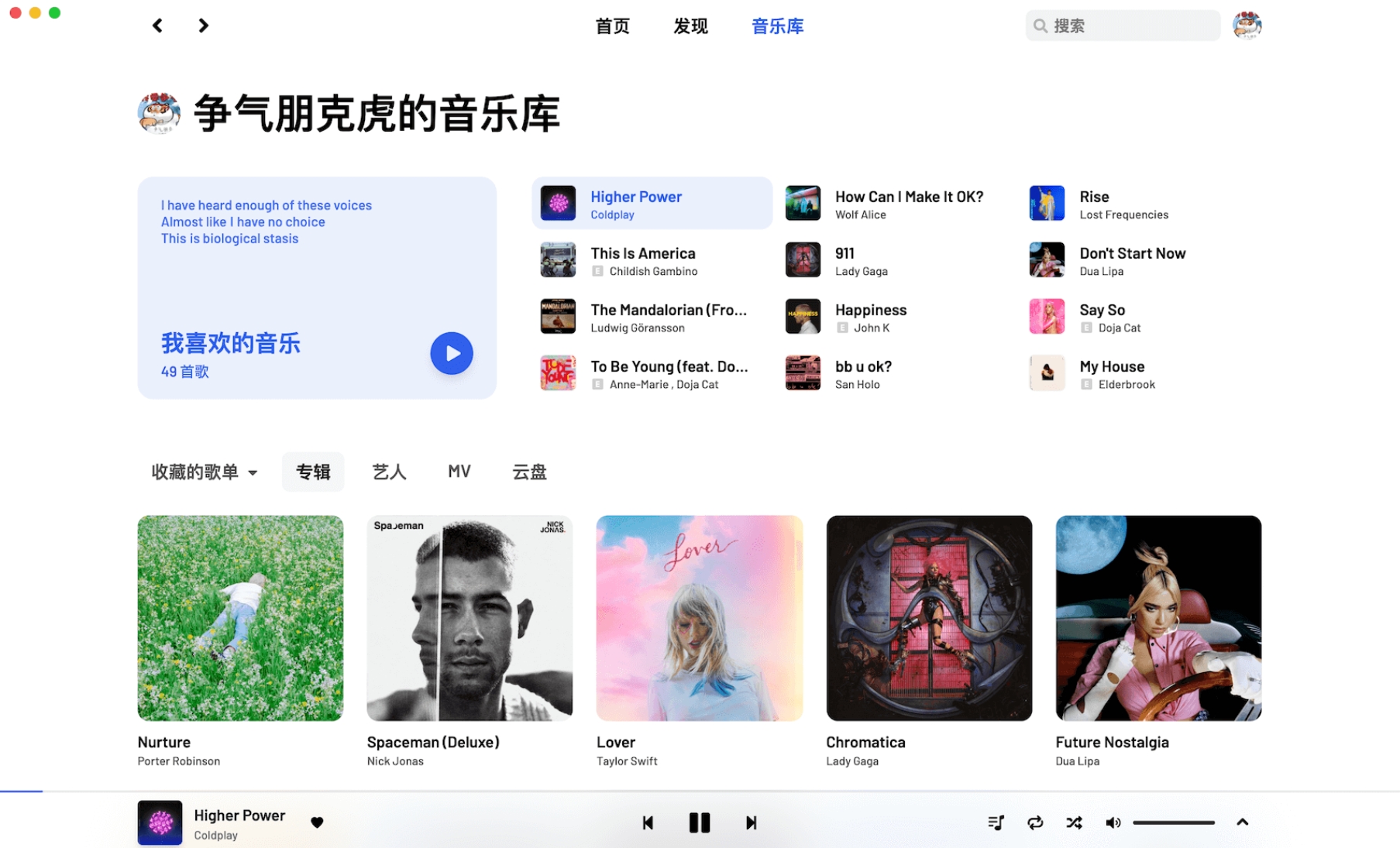
Task: Select the song 911 by Lady Gaga
Action: tap(860, 260)
